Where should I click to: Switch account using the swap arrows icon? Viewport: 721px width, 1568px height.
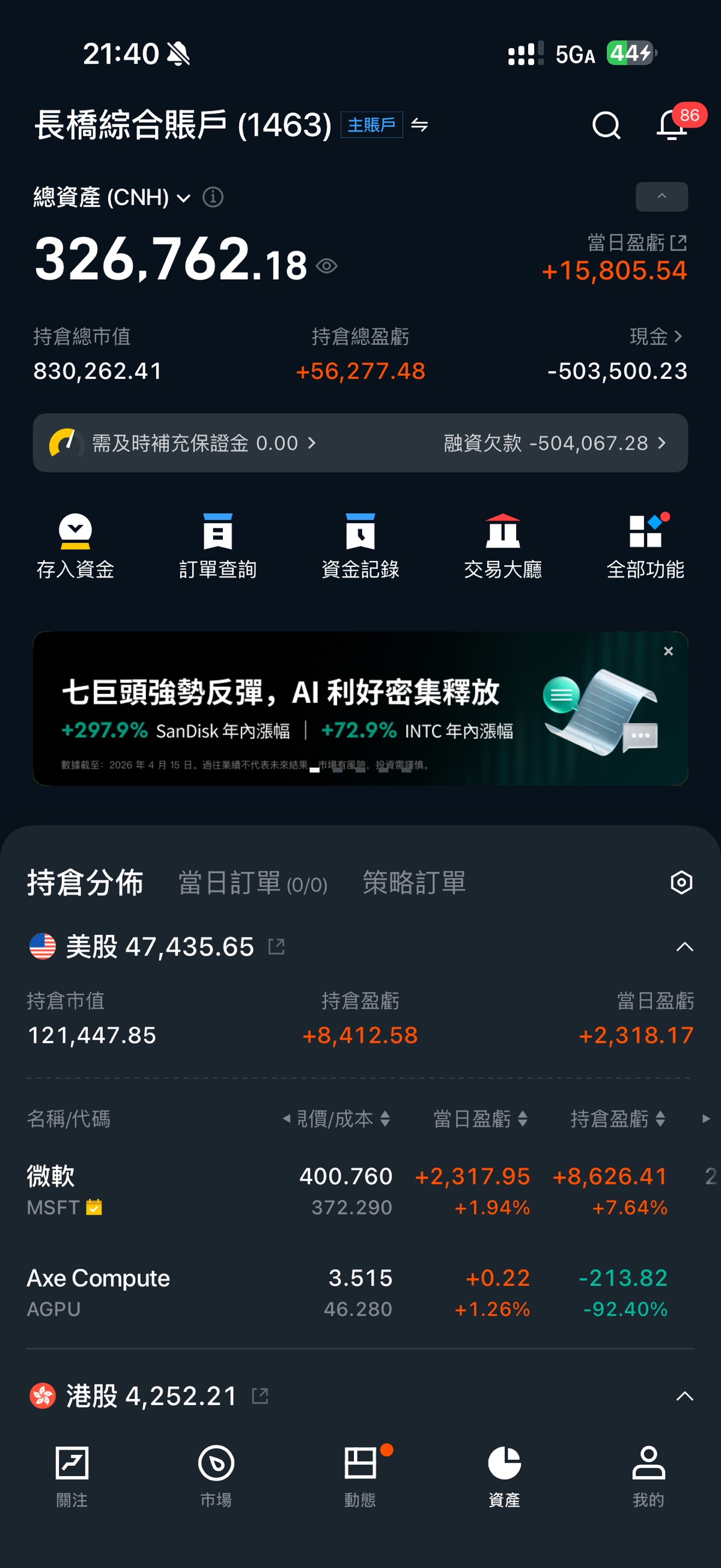(419, 126)
